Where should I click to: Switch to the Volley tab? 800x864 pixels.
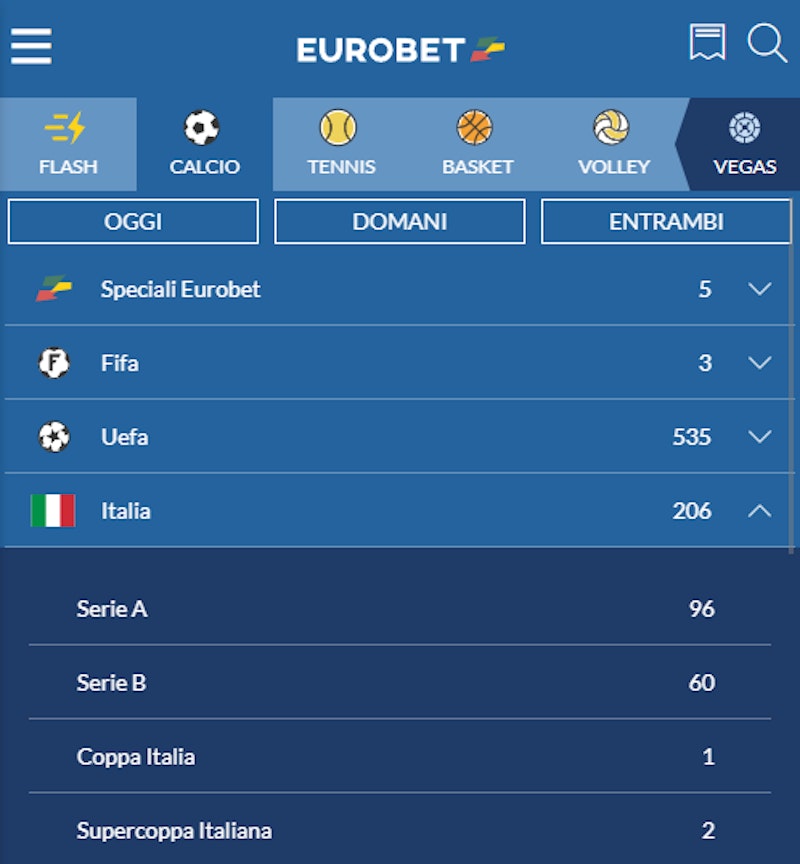click(x=613, y=144)
